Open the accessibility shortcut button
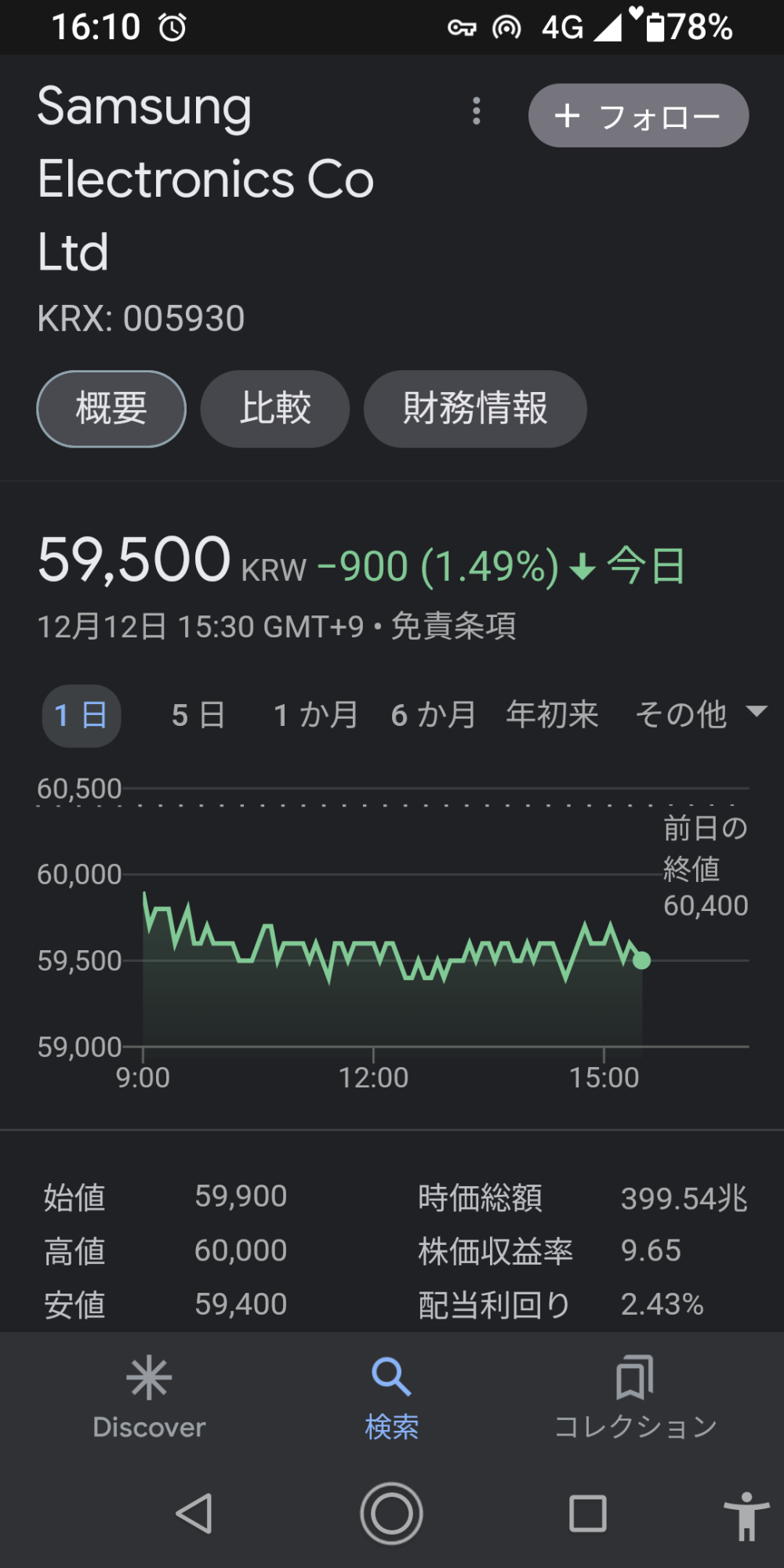 point(746,1515)
